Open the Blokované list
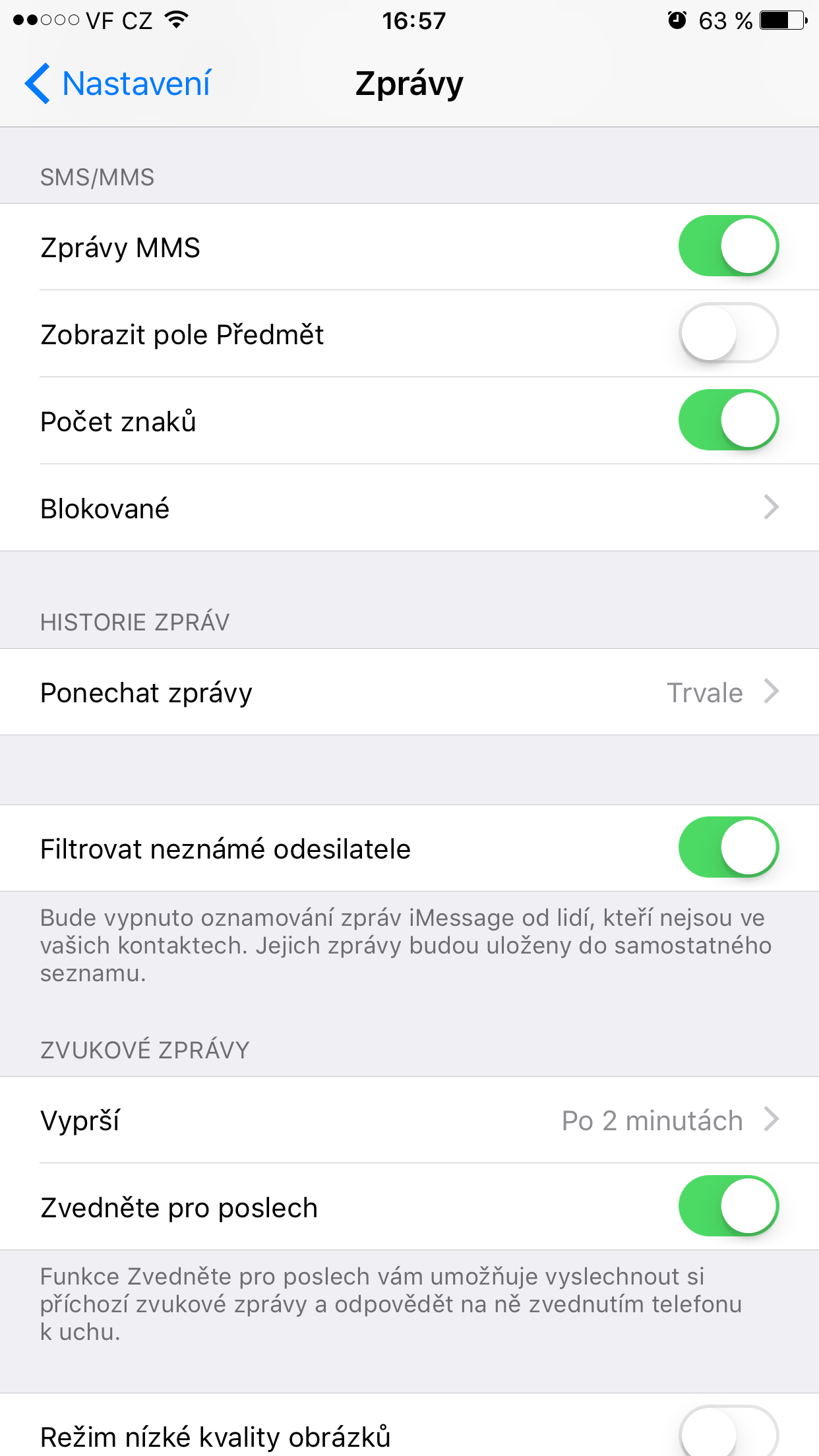Image resolution: width=819 pixels, height=1456 pixels. 409,508
